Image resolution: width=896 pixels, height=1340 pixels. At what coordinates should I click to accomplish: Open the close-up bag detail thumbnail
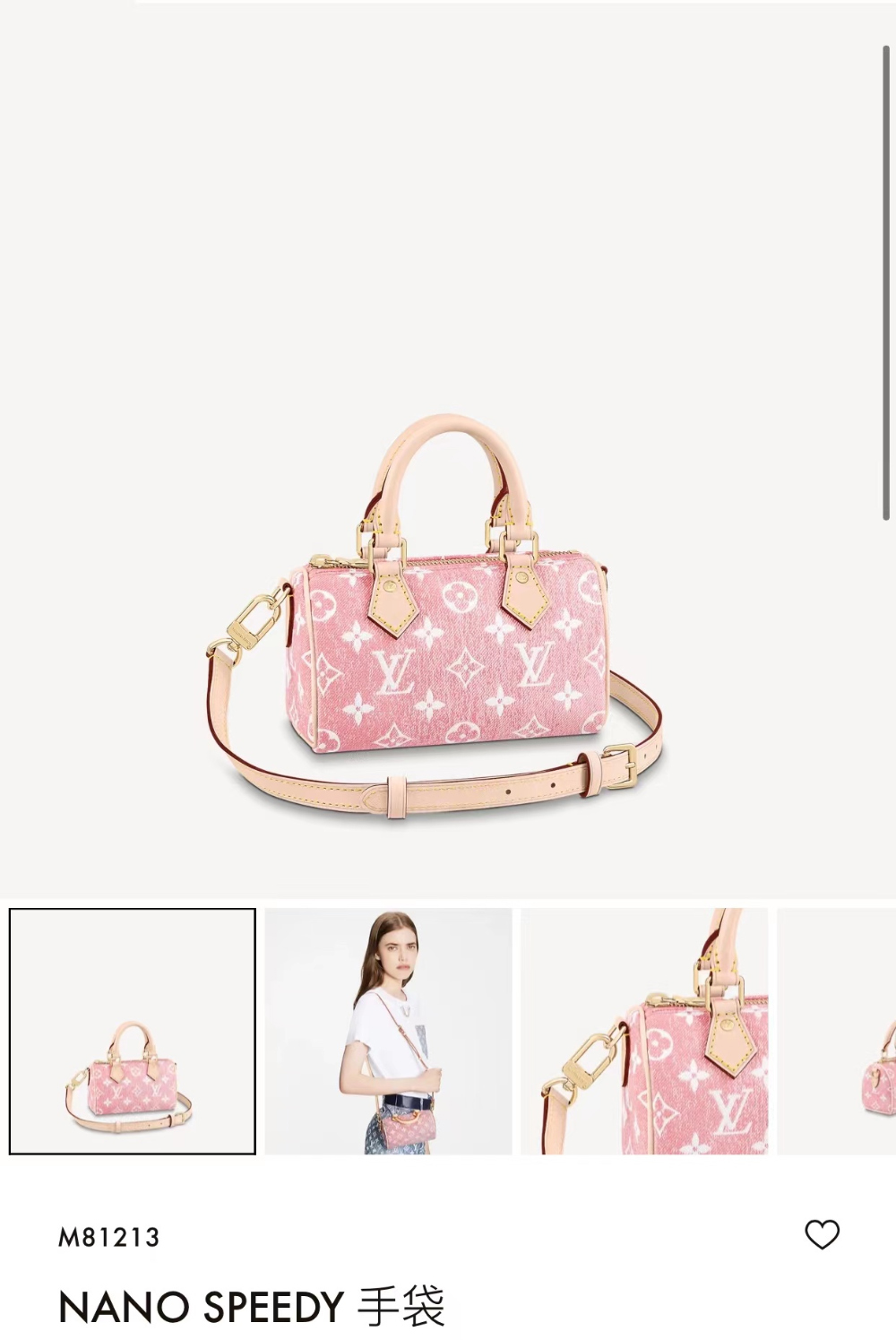point(644,1031)
